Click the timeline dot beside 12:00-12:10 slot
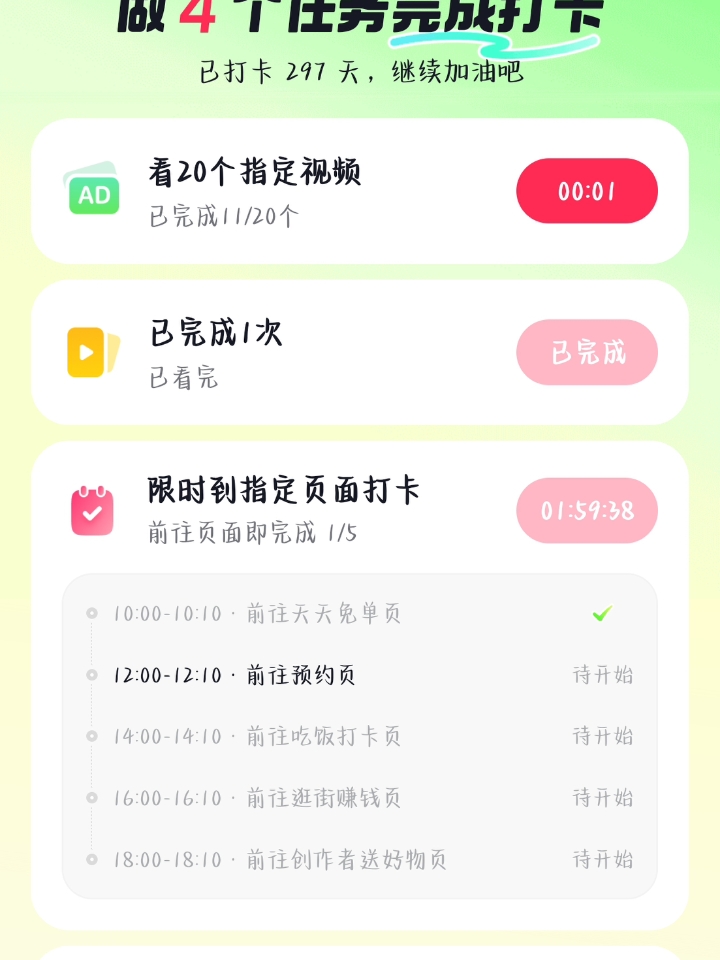Viewport: 720px width, 960px height. (93, 675)
